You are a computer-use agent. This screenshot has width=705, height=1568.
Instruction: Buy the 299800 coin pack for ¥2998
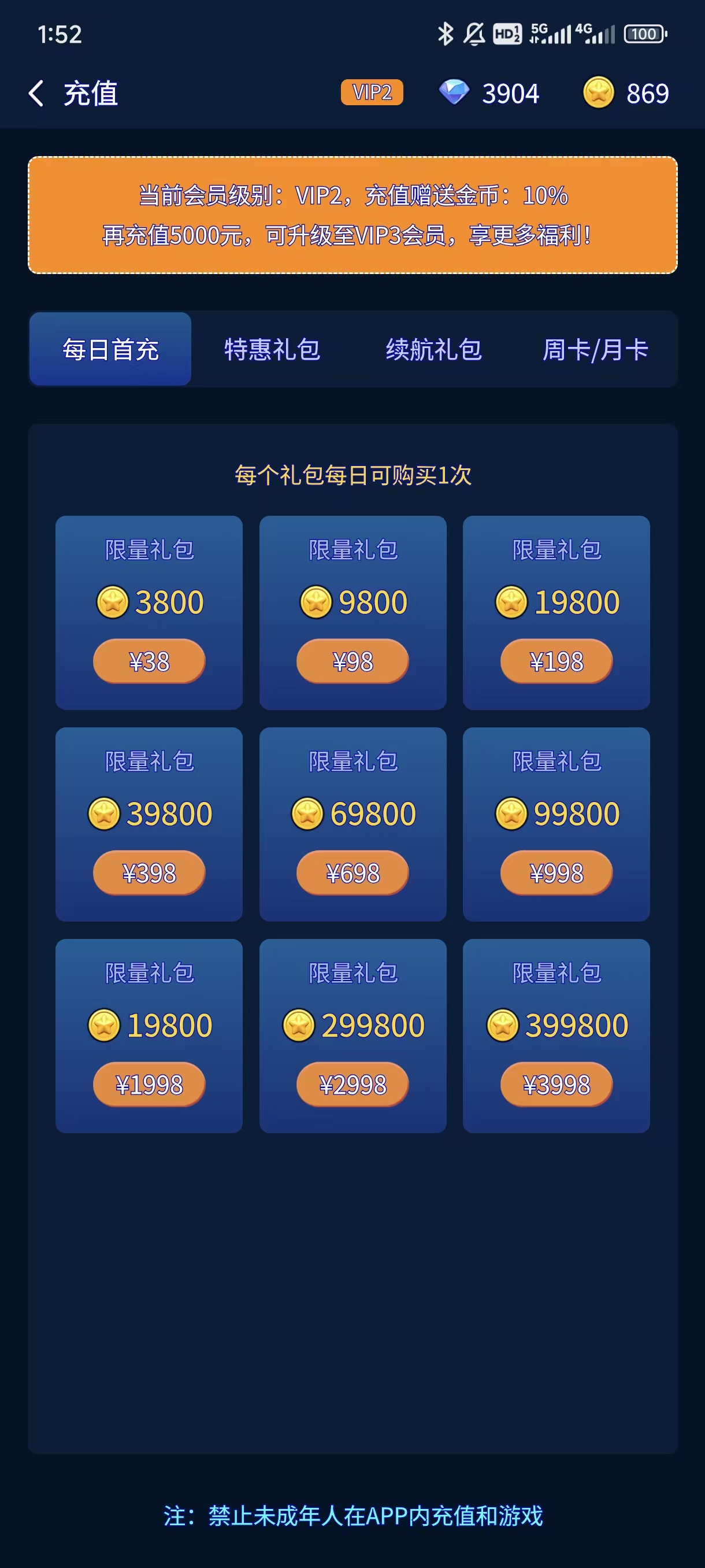click(x=352, y=1084)
